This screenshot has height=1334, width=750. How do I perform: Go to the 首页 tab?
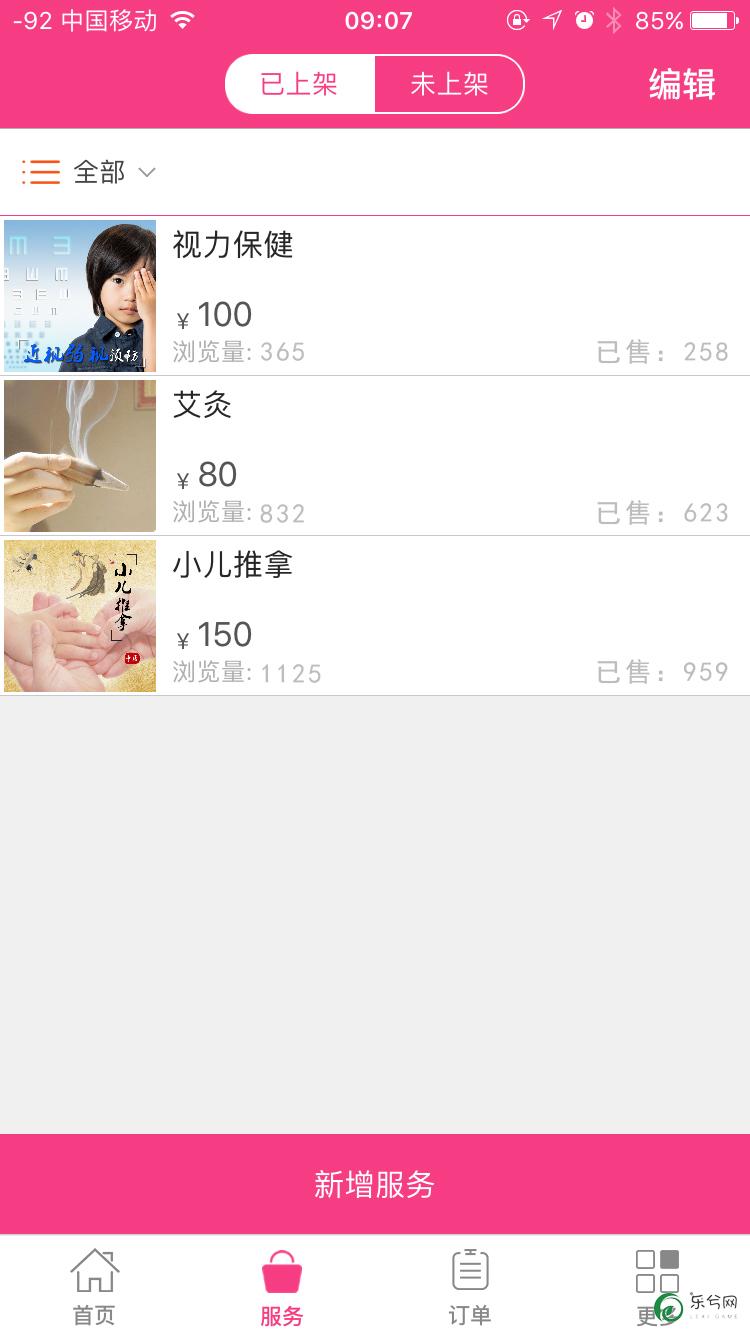point(94,1286)
